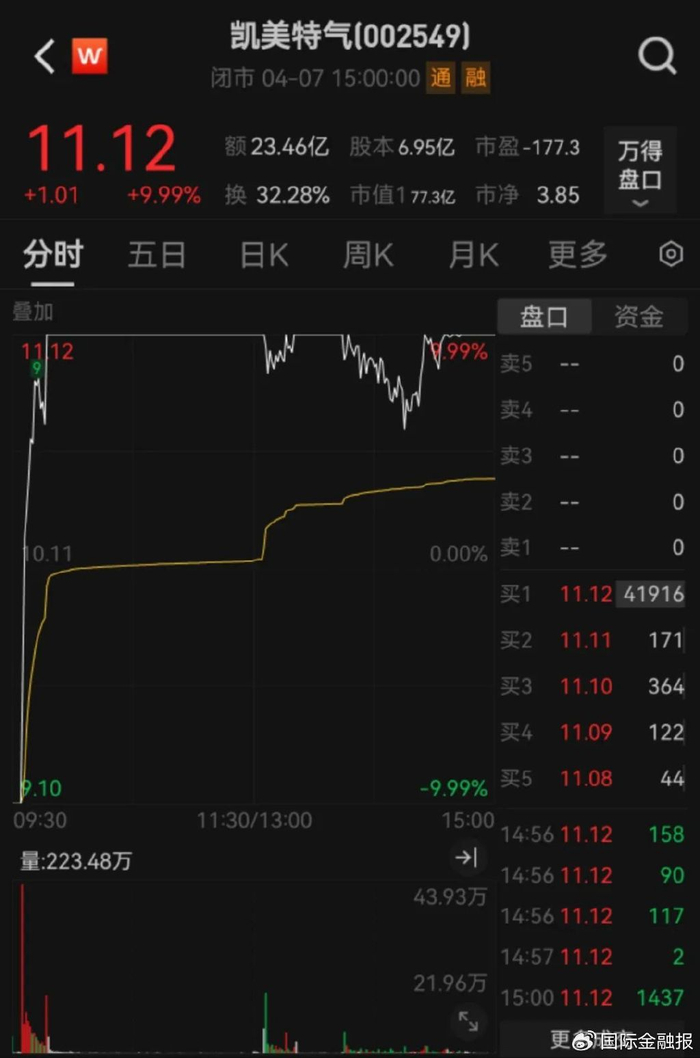The width and height of the screenshot is (700, 1058).
Task: Go back using the top-left arrow
Action: pyautogui.click(x=44, y=57)
